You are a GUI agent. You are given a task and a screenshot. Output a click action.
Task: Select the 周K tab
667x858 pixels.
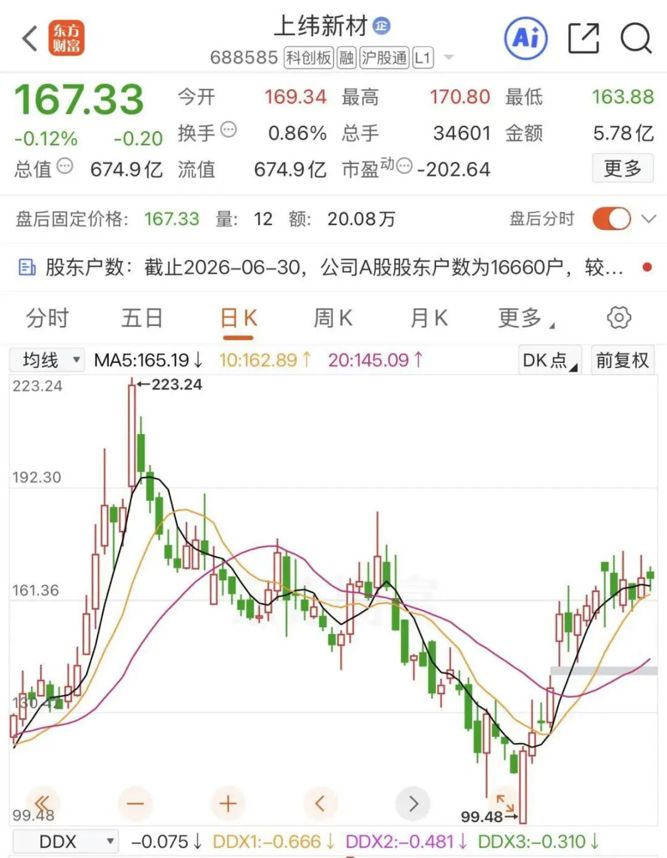click(x=333, y=318)
